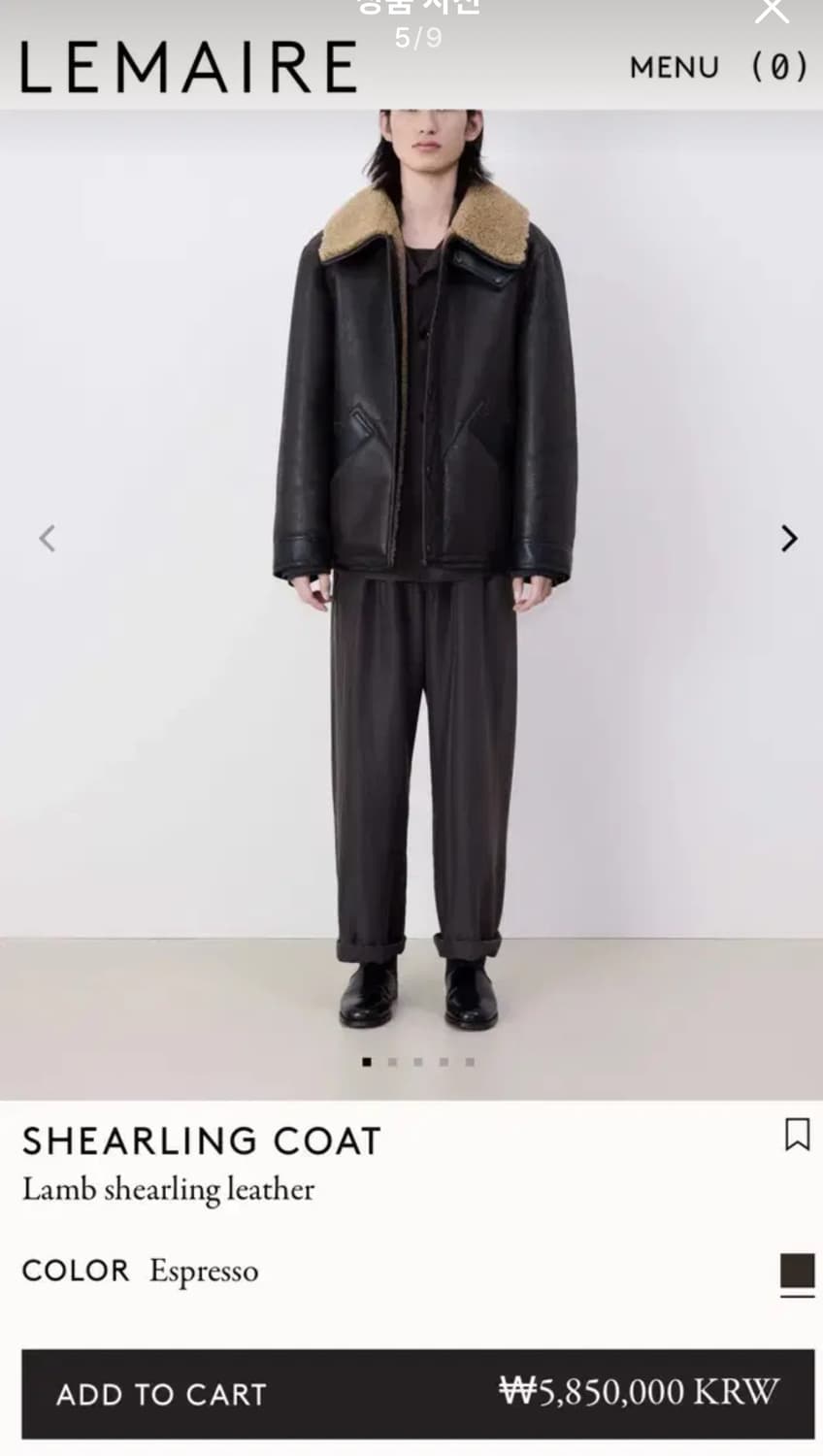The width and height of the screenshot is (823, 1456).
Task: Select the first carousel dot
Action: (367, 1062)
